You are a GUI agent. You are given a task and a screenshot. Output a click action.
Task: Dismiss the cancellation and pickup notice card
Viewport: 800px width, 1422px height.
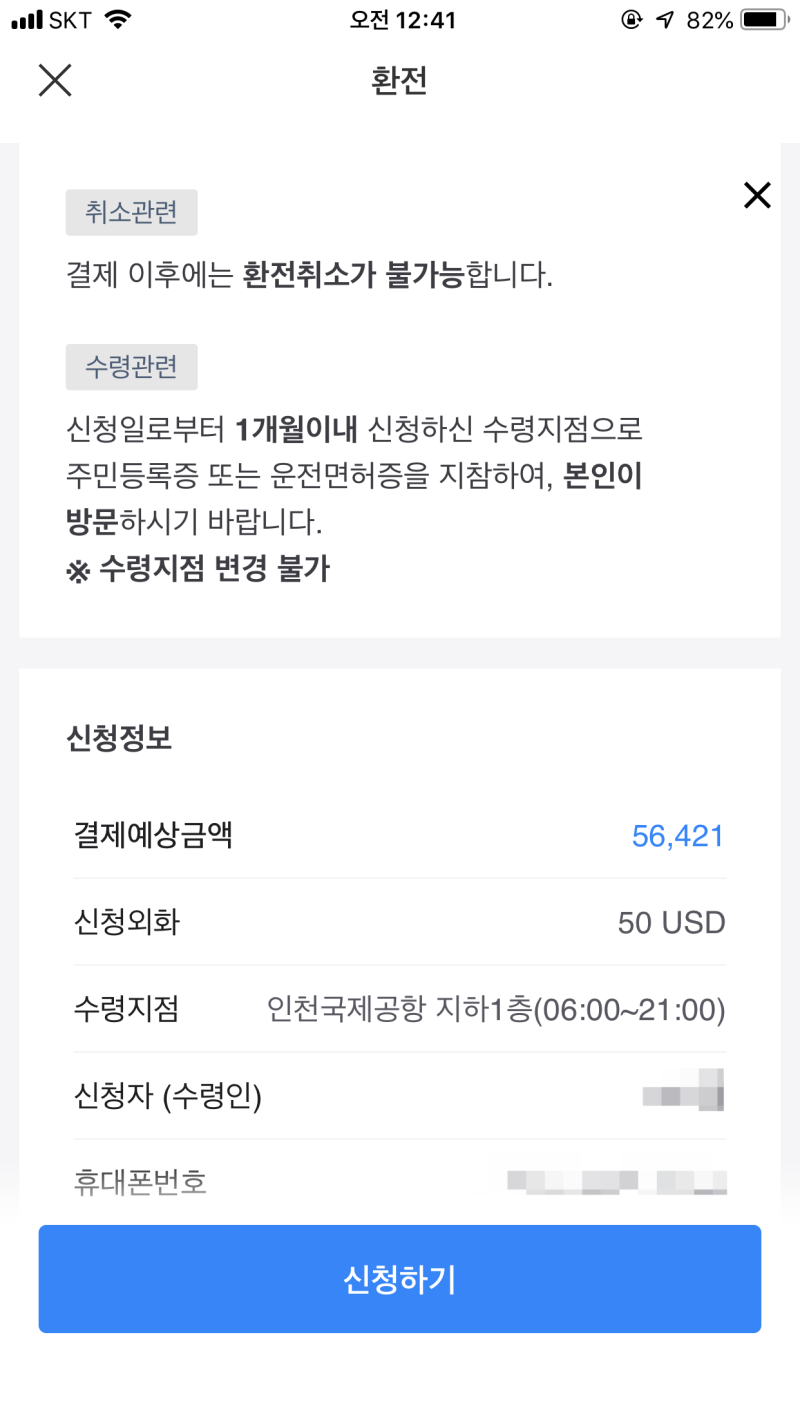point(757,196)
